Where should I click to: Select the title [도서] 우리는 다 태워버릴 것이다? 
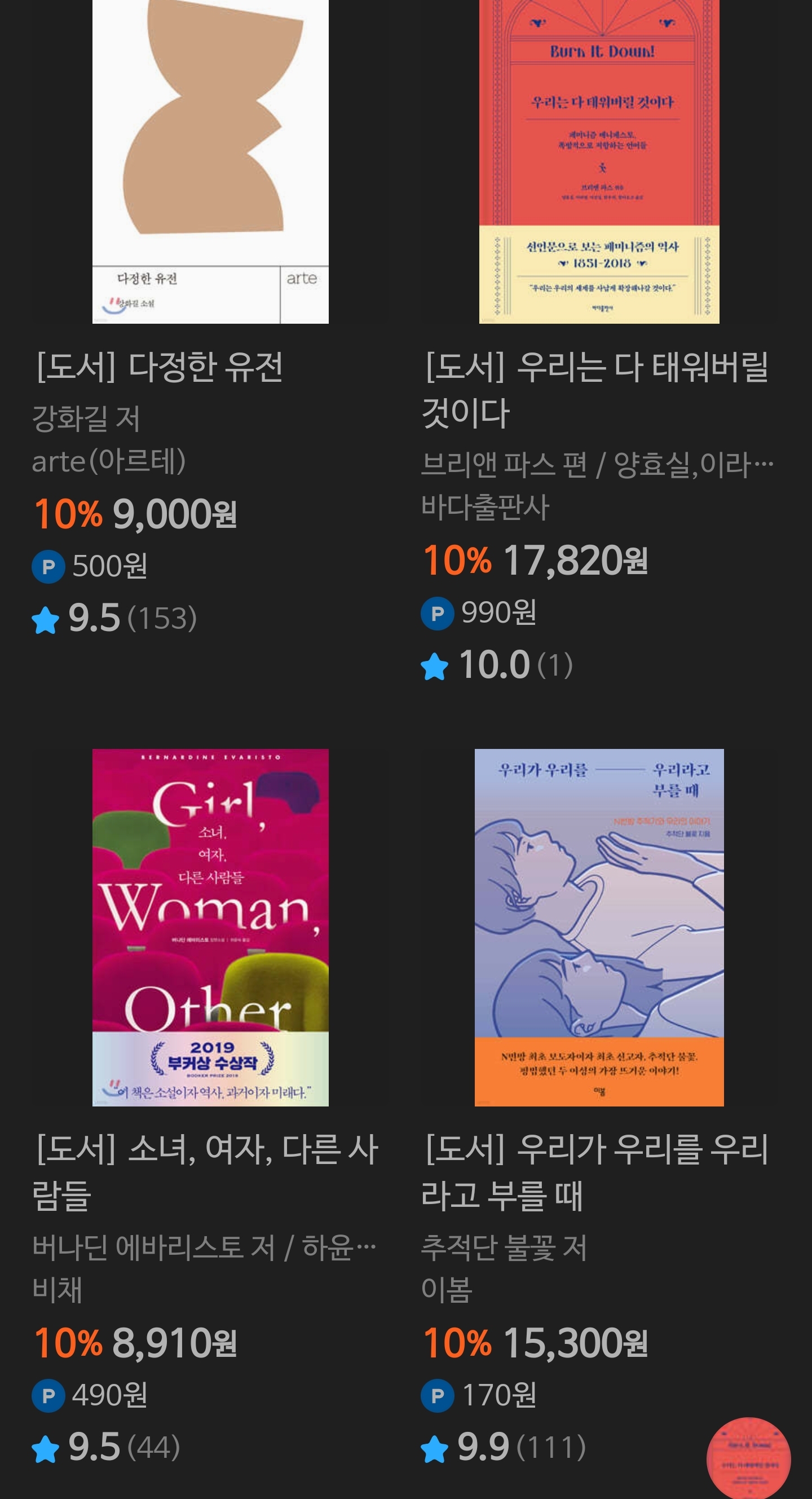pyautogui.click(x=596, y=390)
